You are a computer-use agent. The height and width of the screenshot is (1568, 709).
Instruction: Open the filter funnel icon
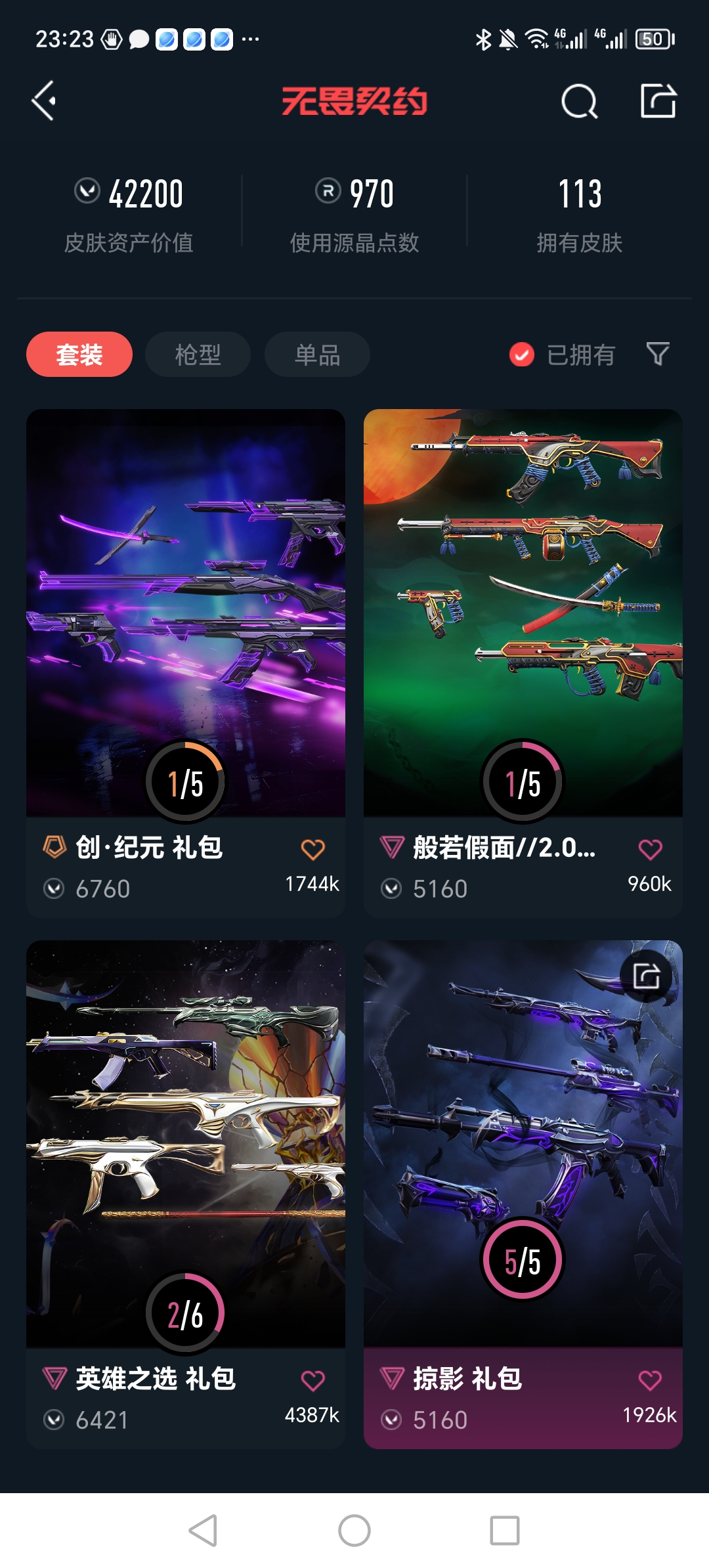pos(658,354)
